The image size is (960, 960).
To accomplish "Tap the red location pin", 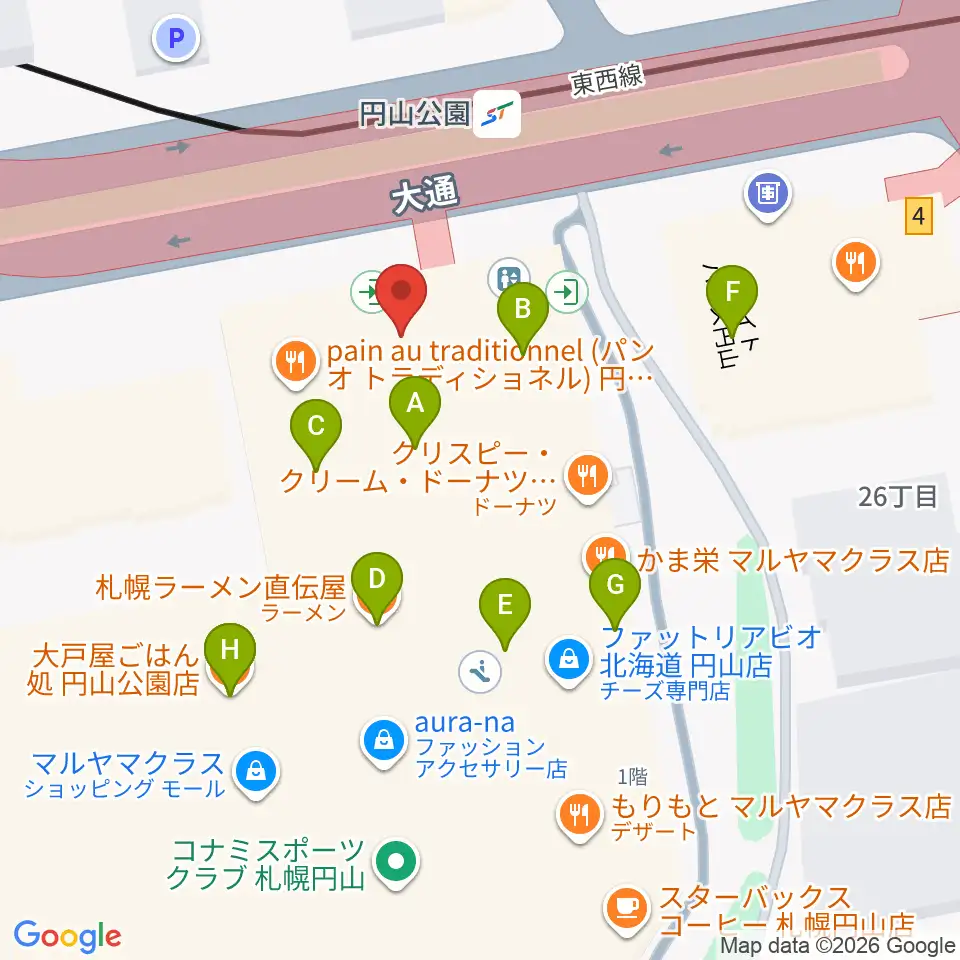I will [x=402, y=295].
